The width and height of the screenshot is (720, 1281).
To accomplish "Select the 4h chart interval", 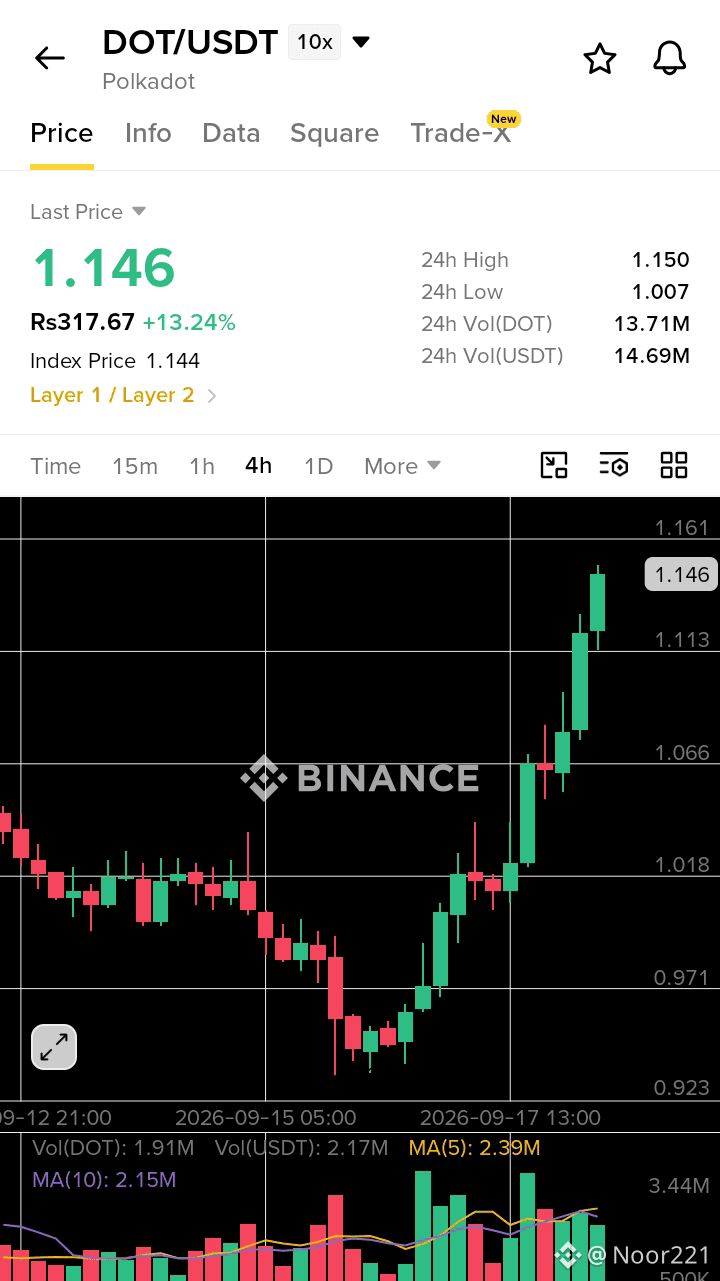I will pyautogui.click(x=258, y=466).
